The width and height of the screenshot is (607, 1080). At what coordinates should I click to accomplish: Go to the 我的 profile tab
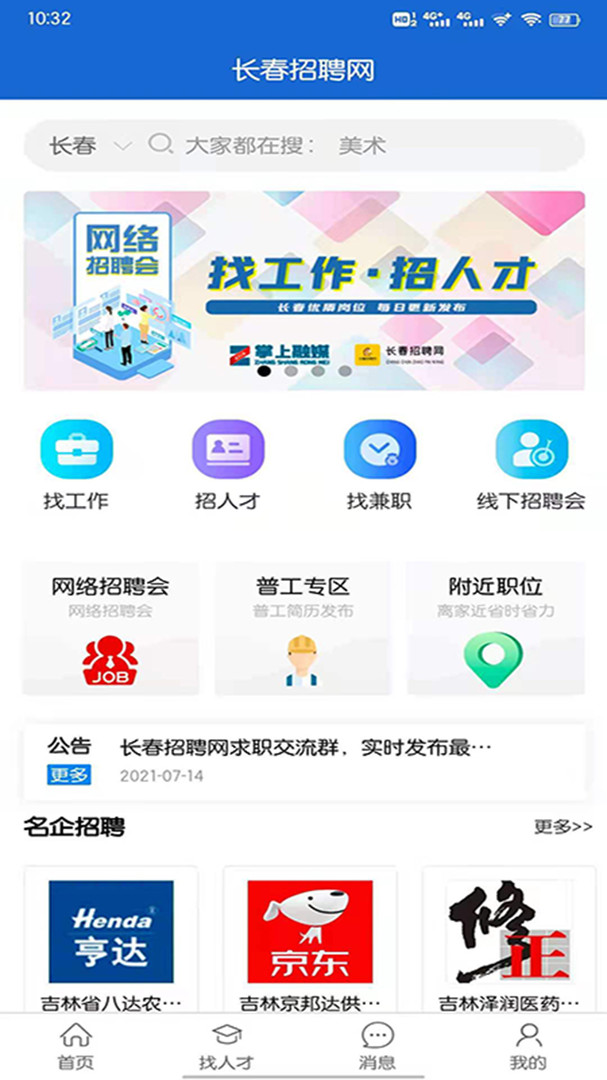[x=528, y=1046]
